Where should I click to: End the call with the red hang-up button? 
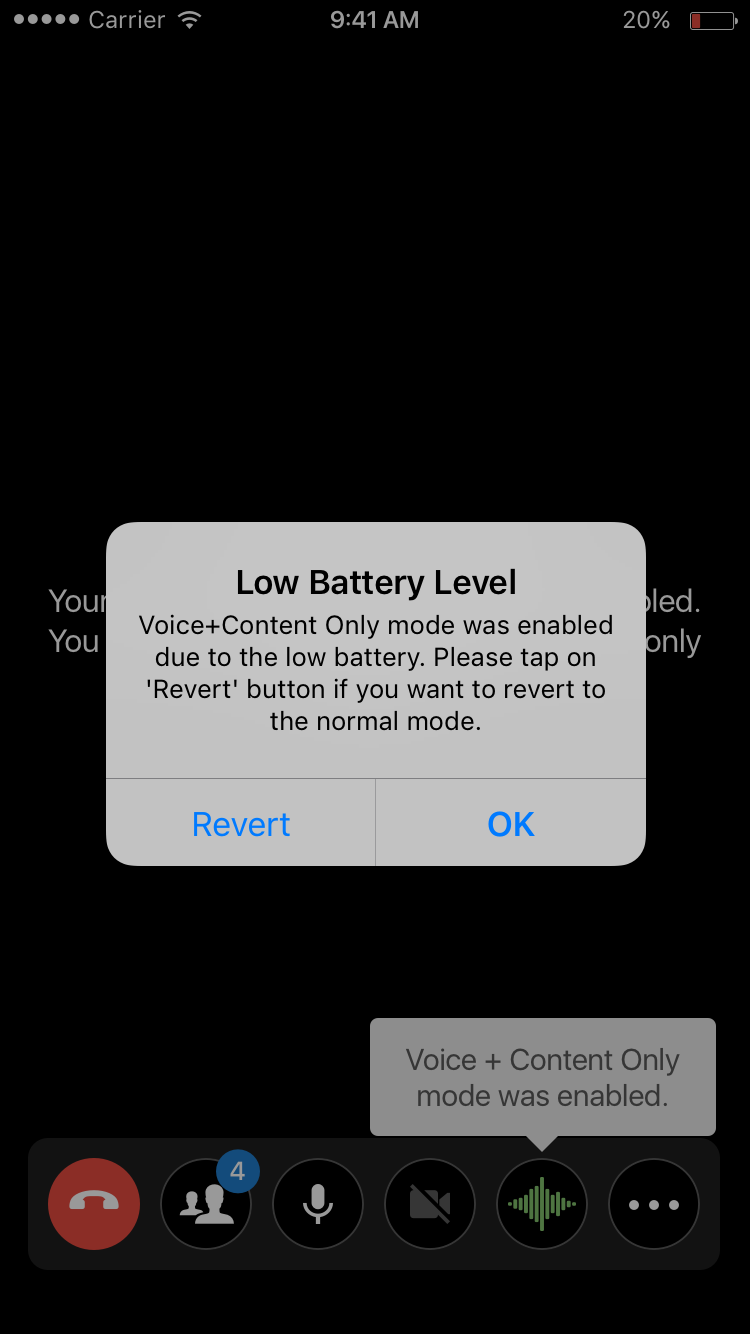click(x=94, y=1204)
